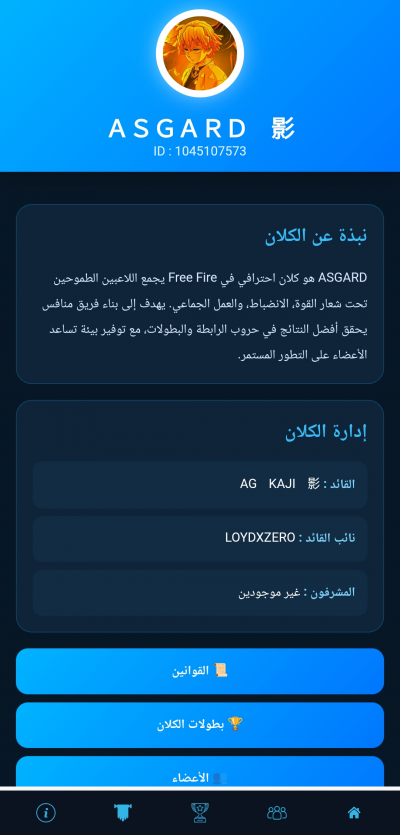
Task: Switch to the trophy tab
Action: click(200, 813)
